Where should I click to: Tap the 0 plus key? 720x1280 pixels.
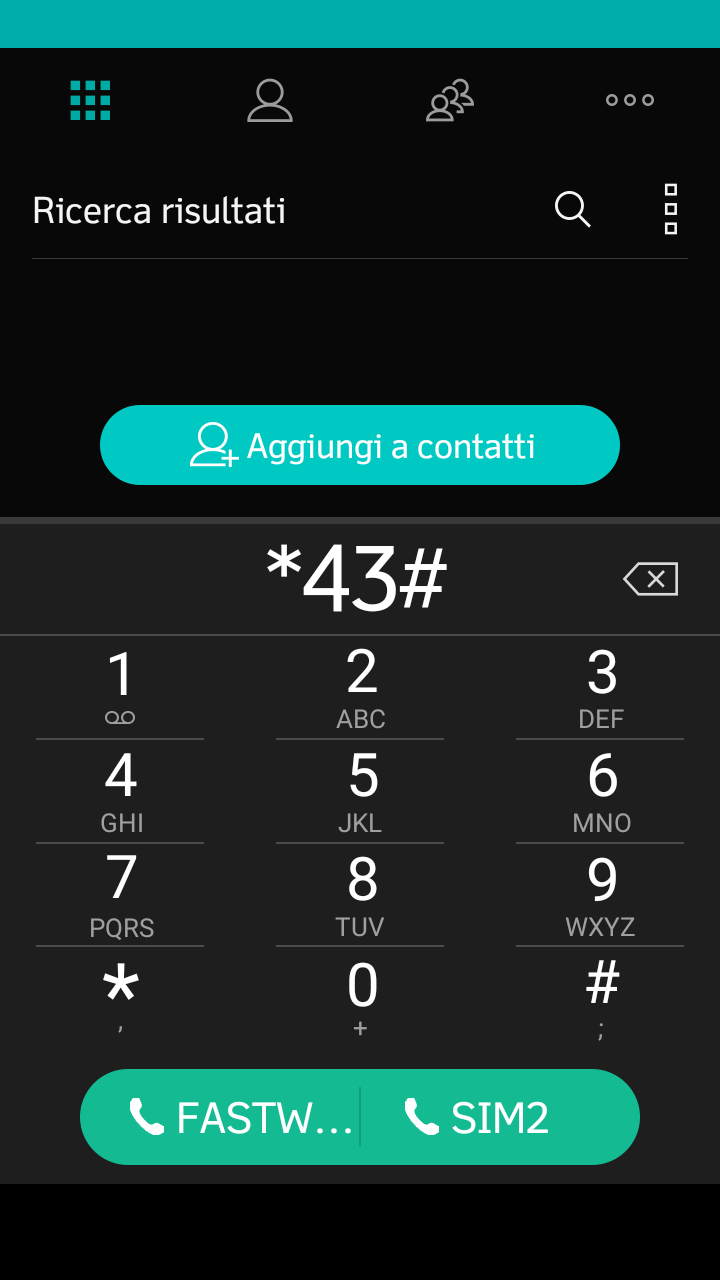coord(360,998)
